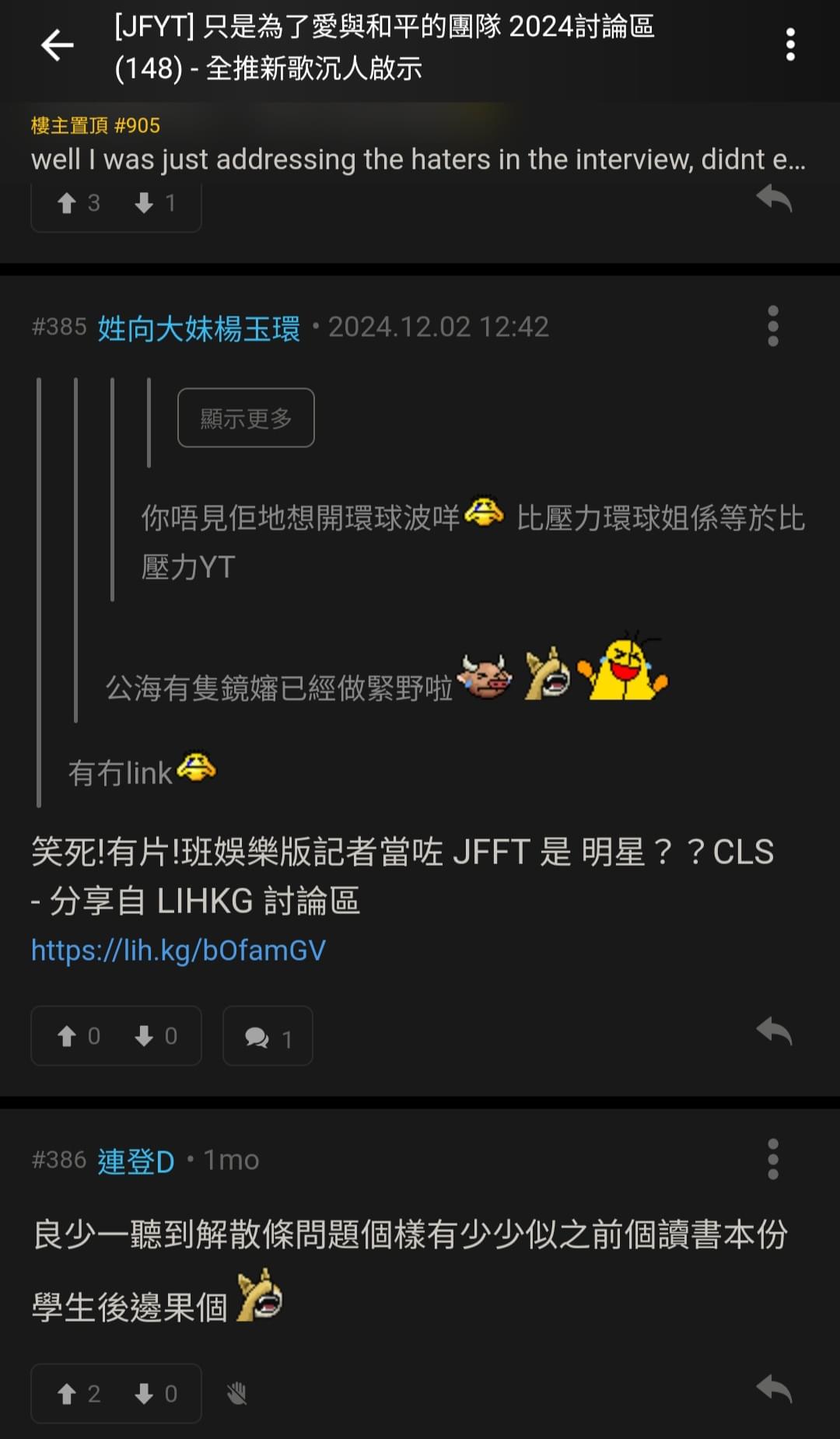Open the lih.kg shared link
840x1439 pixels.
coord(177,951)
